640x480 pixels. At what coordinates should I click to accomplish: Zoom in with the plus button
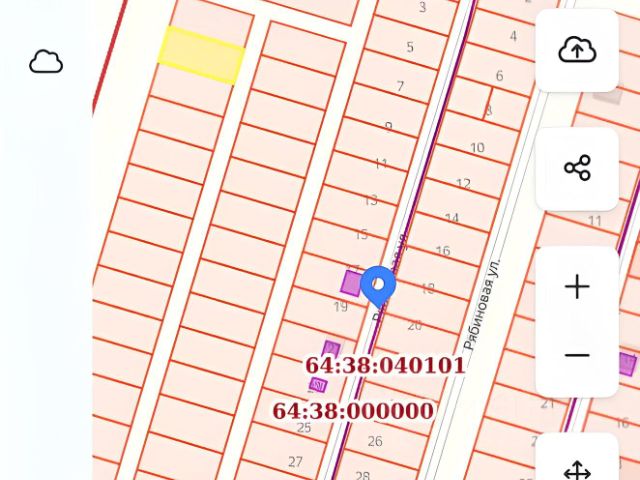(577, 287)
